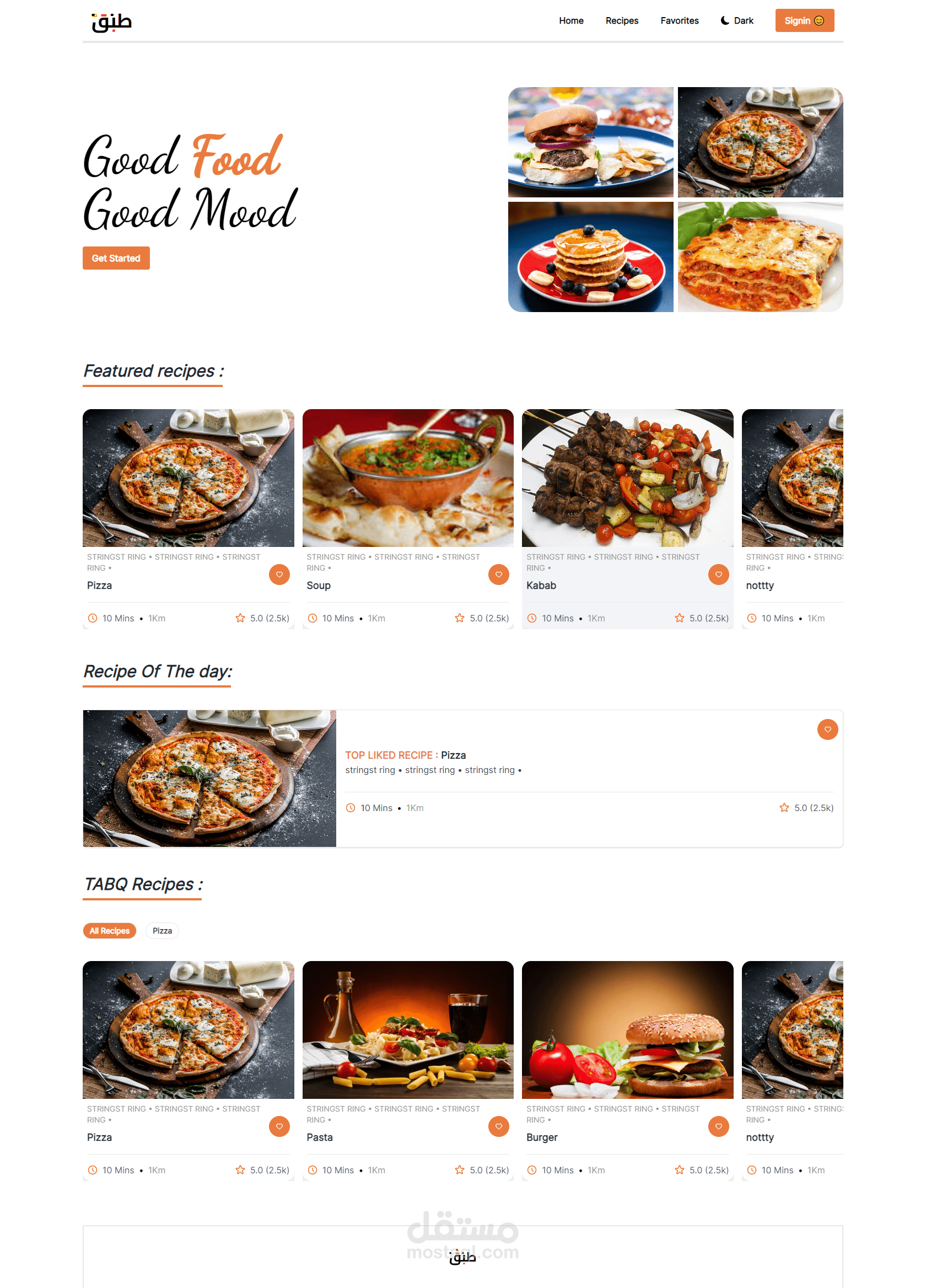The image size is (926, 1288).
Task: Select the All Recipes filter chip
Action: coord(109,930)
